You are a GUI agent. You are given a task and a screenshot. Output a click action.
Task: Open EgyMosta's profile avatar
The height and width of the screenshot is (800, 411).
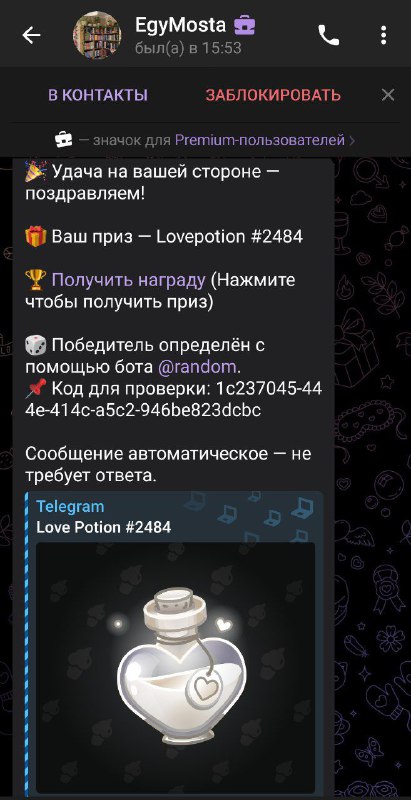[x=97, y=35]
